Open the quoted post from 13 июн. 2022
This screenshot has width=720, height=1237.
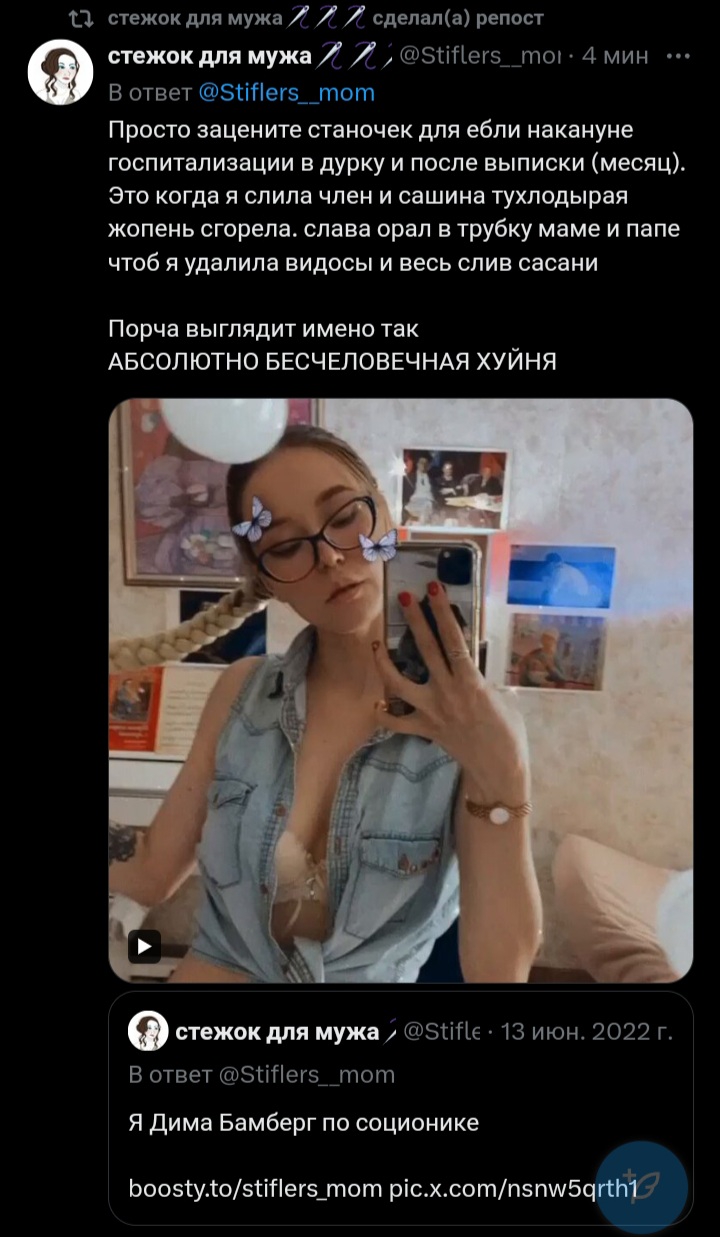(x=400, y=1107)
